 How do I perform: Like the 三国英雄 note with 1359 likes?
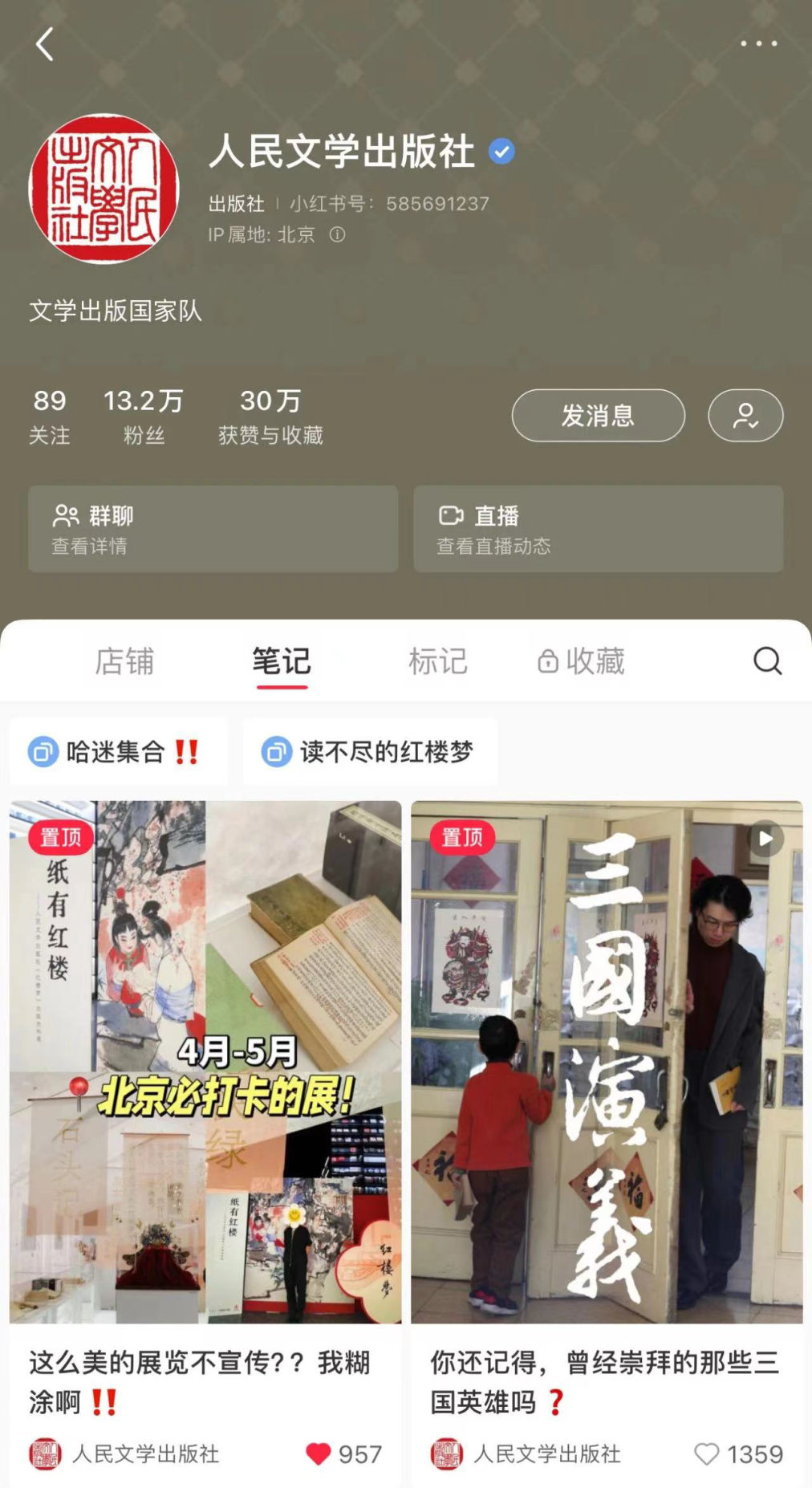click(706, 1453)
